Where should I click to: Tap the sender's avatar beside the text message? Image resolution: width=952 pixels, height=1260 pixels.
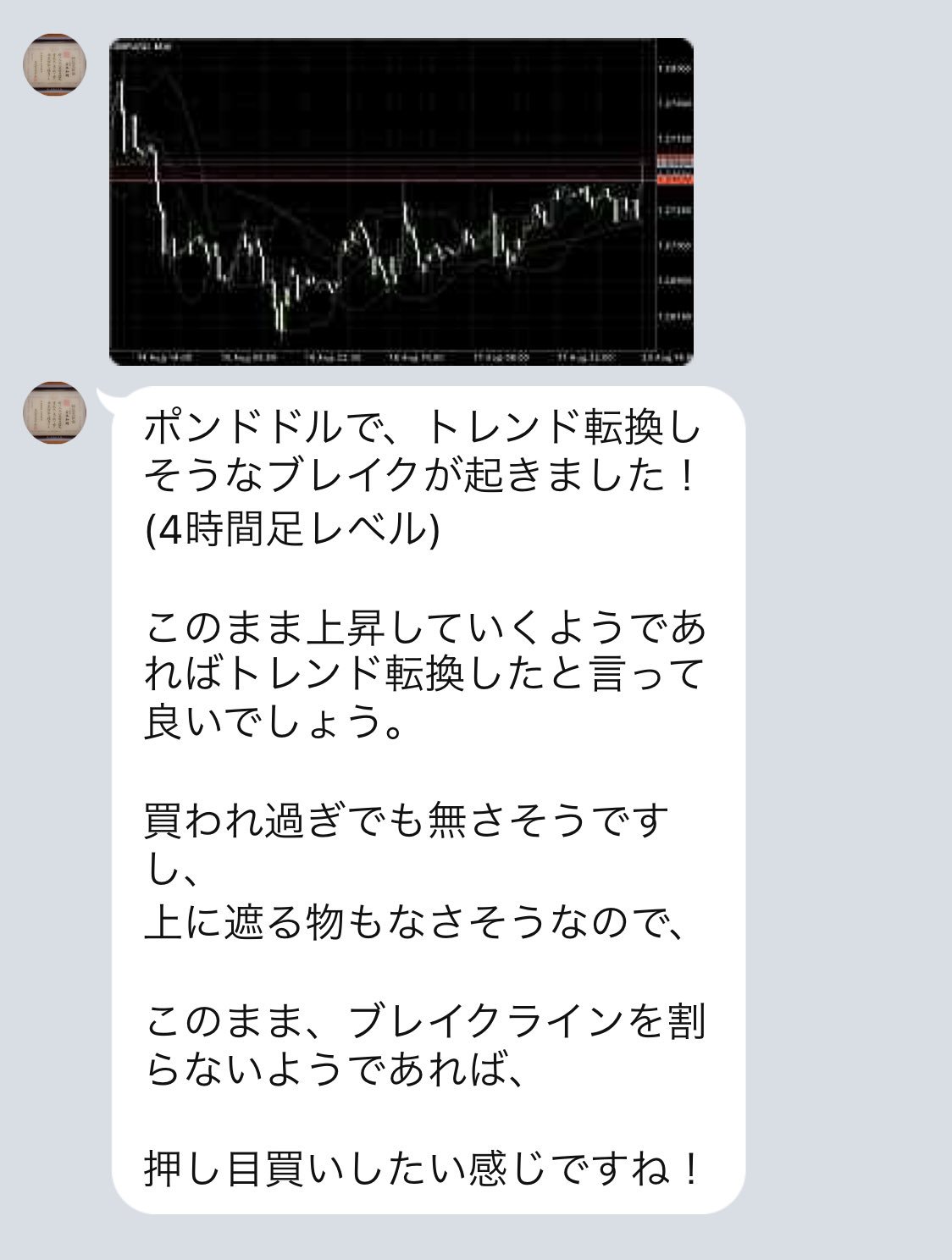pos(55,412)
